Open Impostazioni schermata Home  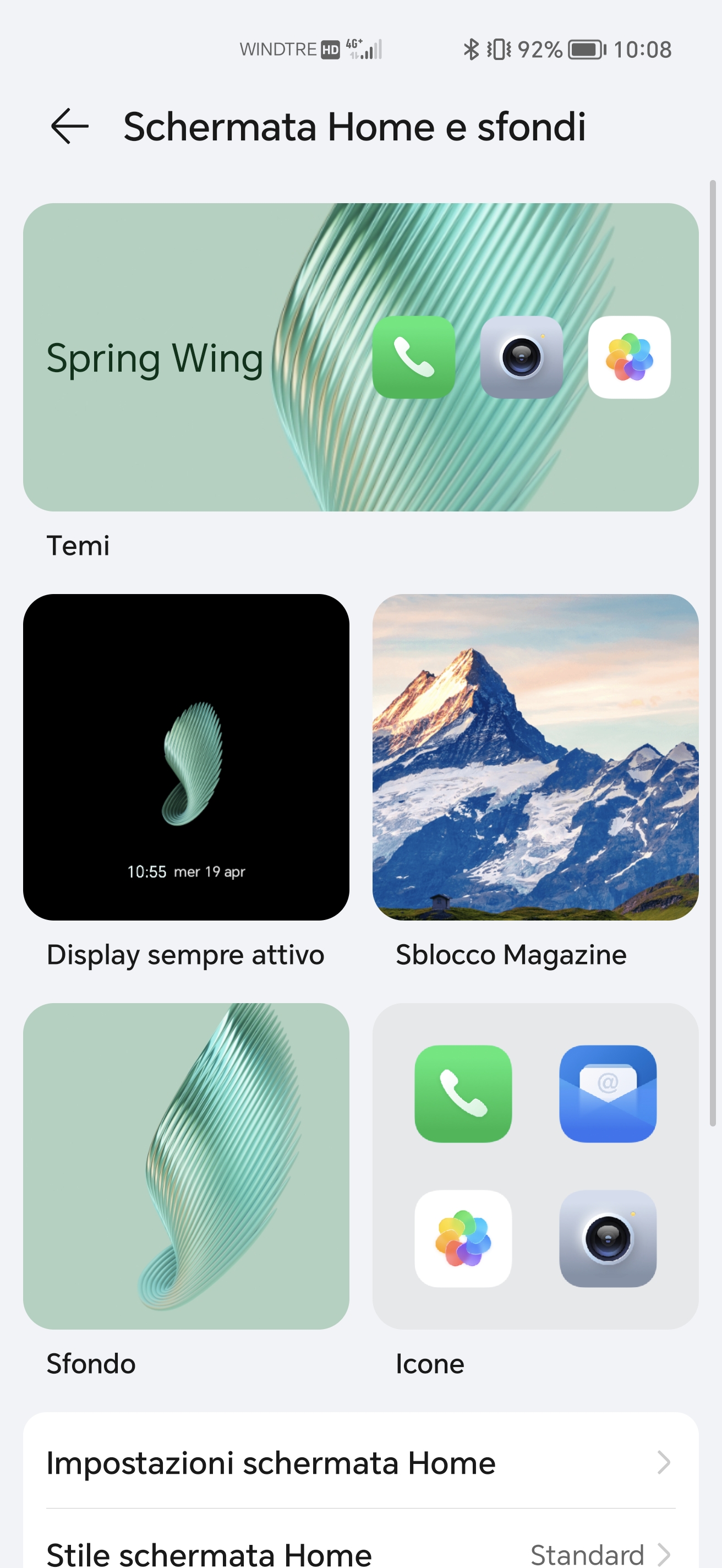click(x=360, y=1463)
